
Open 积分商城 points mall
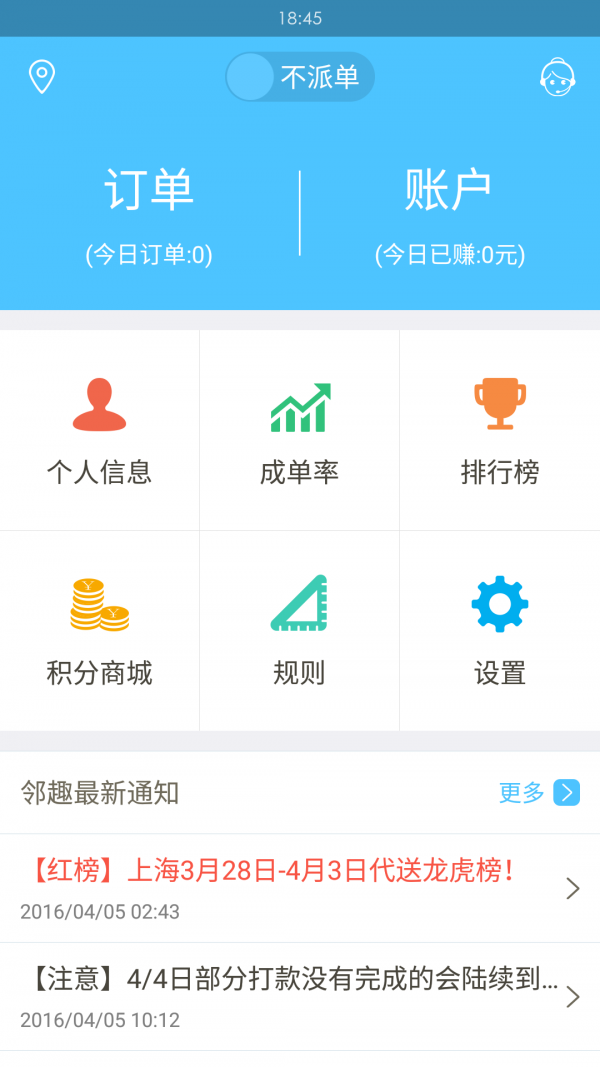pos(99,630)
